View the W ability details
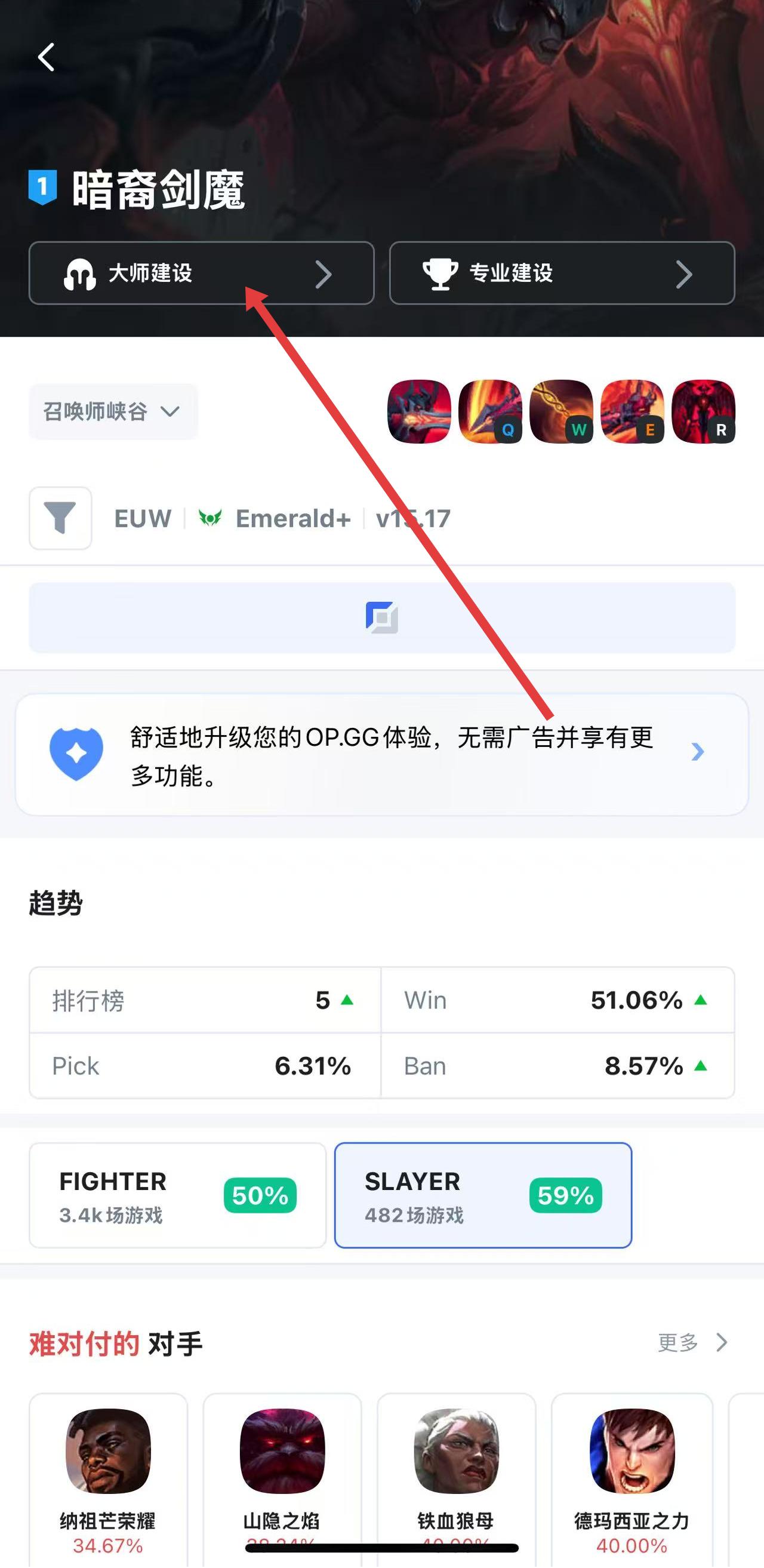The image size is (764, 1568). click(561, 411)
